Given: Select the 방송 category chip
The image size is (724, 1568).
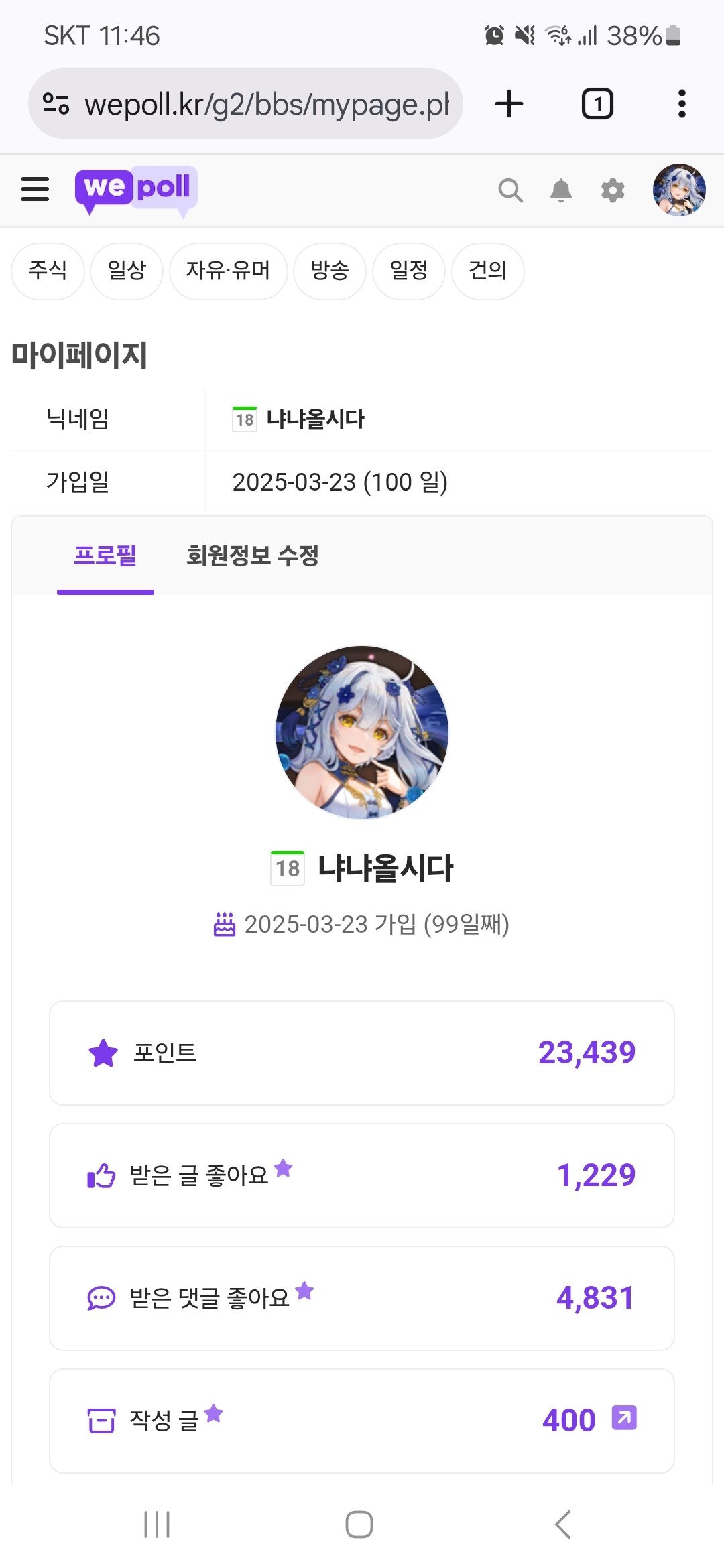Looking at the screenshot, I should pos(329,271).
